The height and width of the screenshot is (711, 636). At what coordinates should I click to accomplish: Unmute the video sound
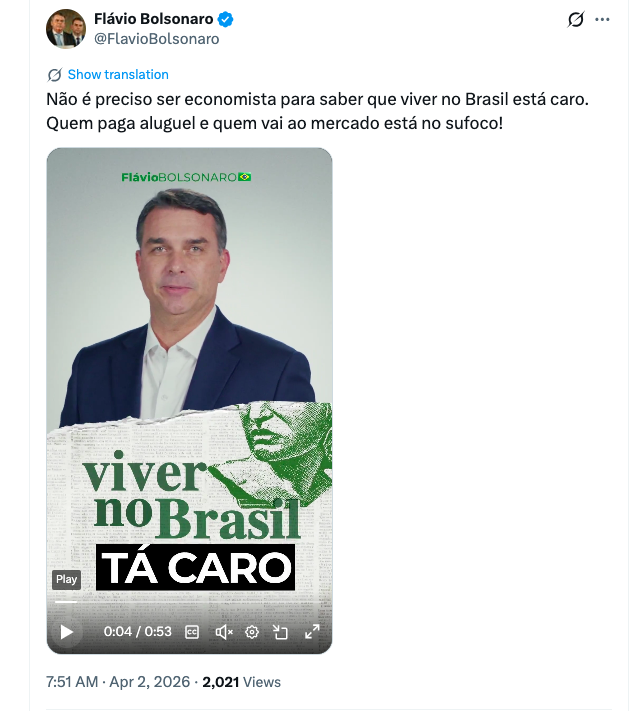[x=224, y=632]
